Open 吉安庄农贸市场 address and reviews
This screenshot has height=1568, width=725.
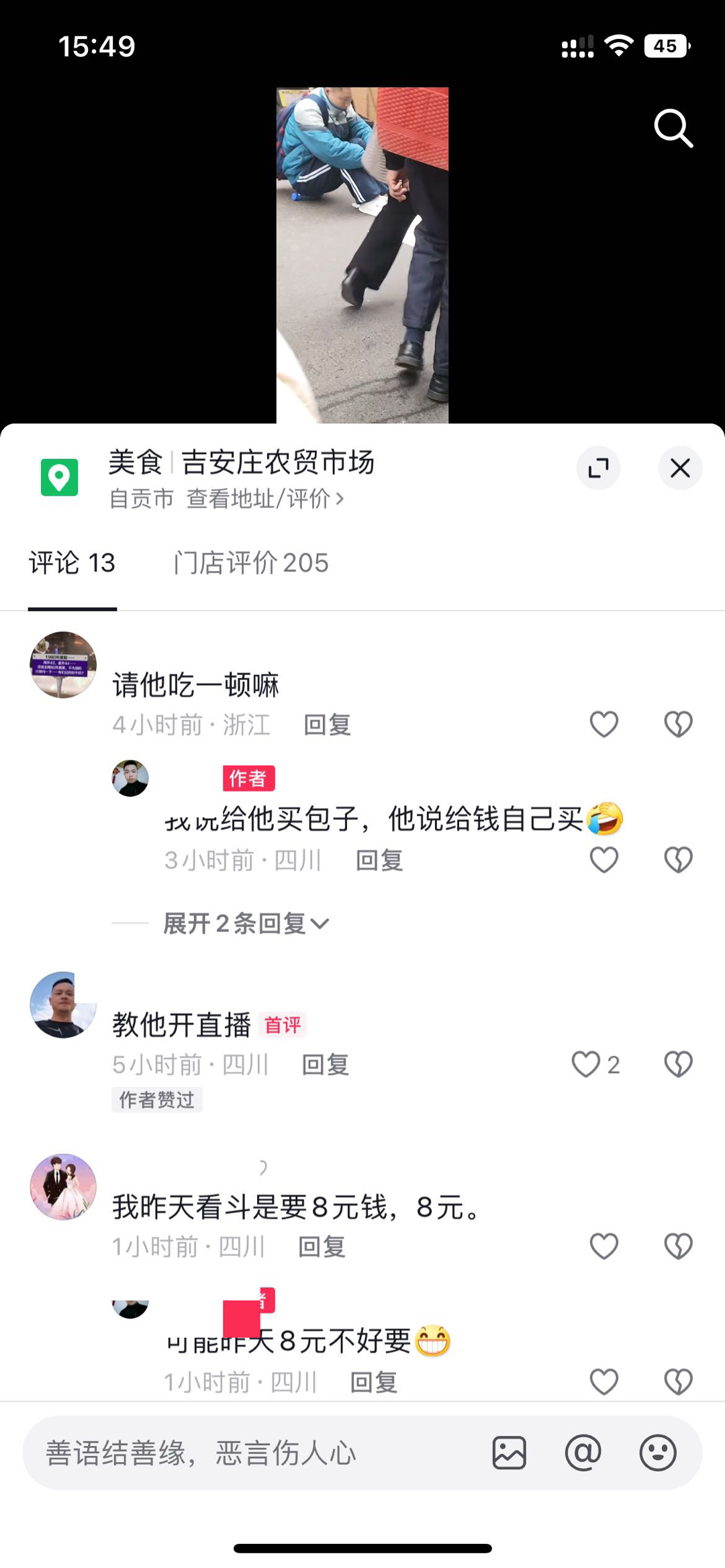click(264, 499)
